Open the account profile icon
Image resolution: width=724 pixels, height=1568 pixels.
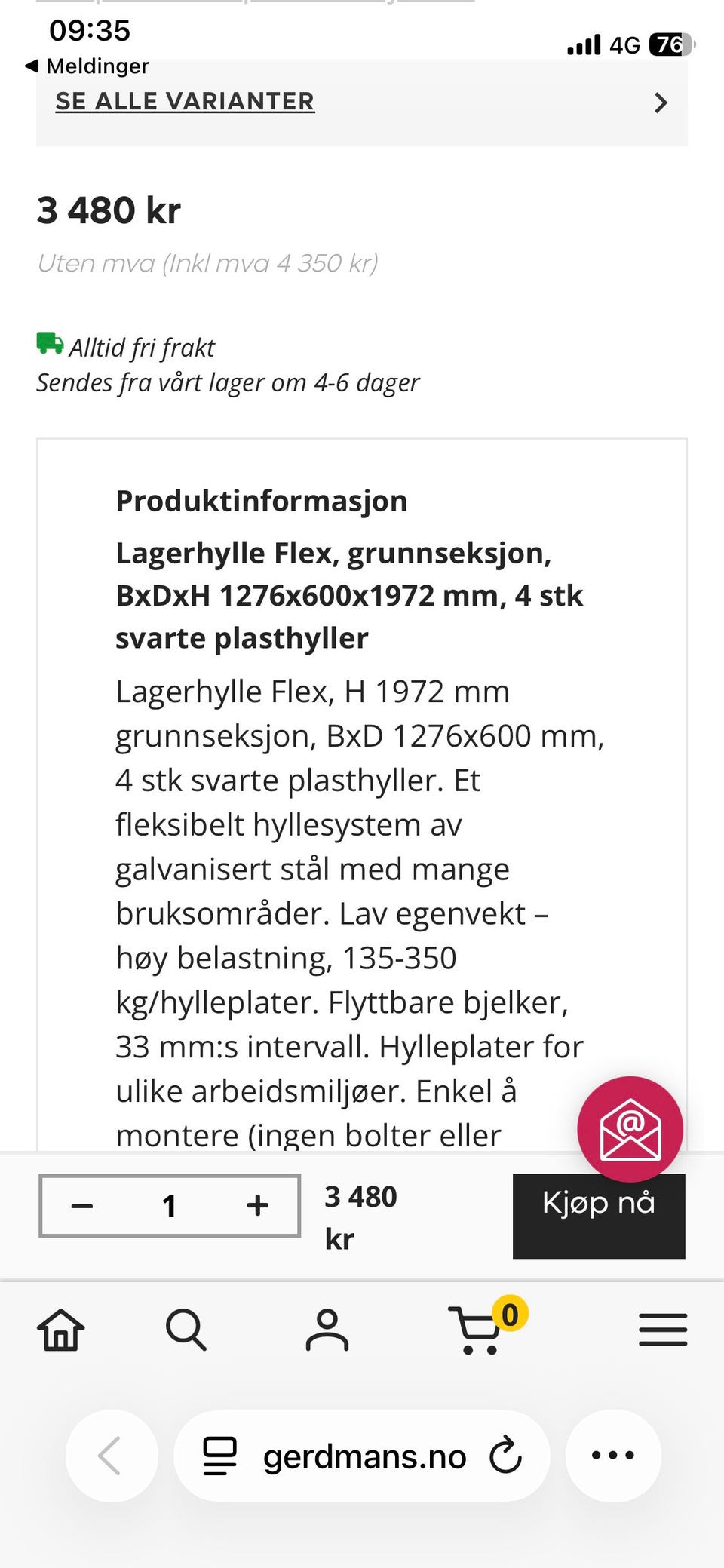(327, 1330)
